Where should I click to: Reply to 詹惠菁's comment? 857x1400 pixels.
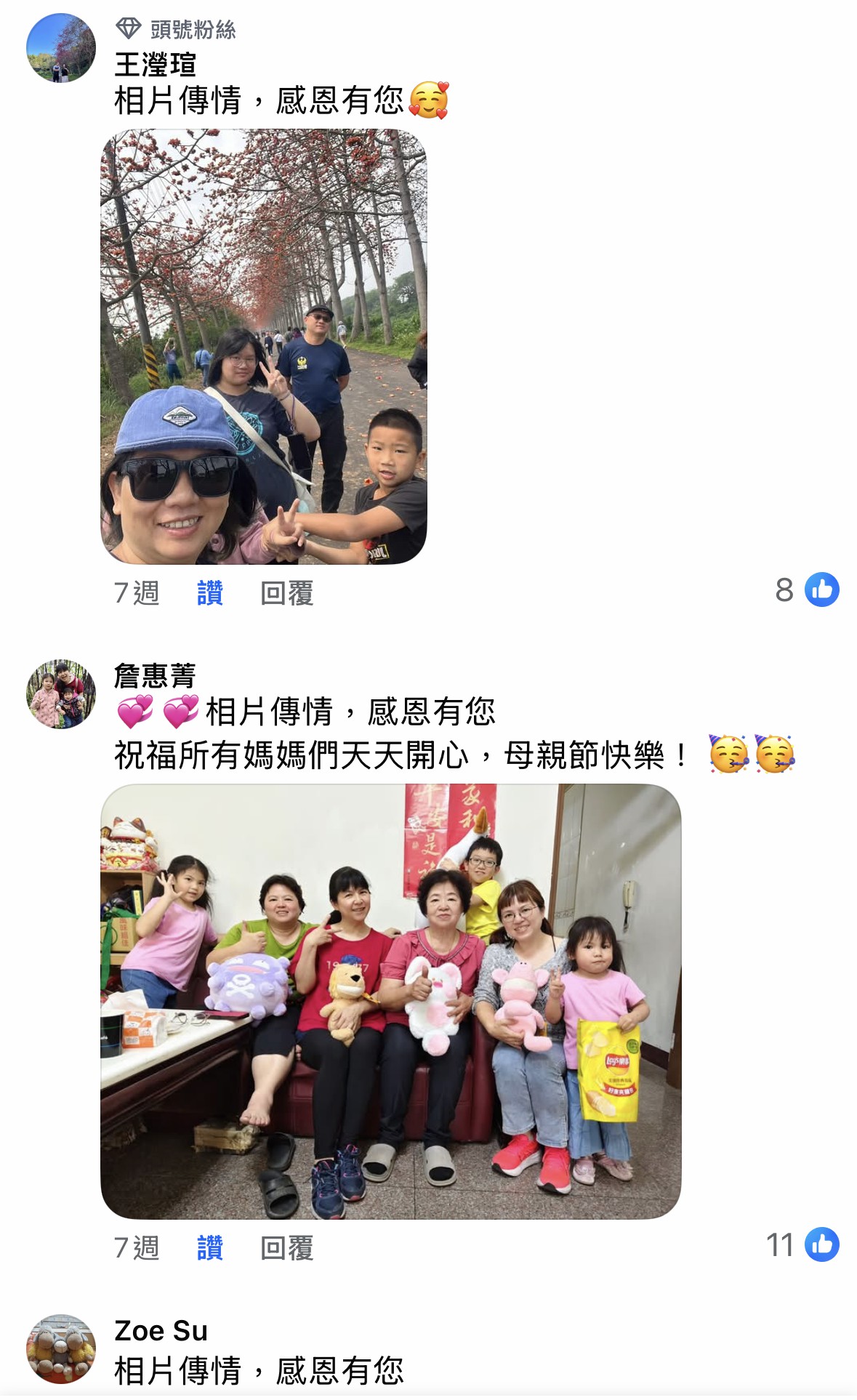click(286, 1248)
